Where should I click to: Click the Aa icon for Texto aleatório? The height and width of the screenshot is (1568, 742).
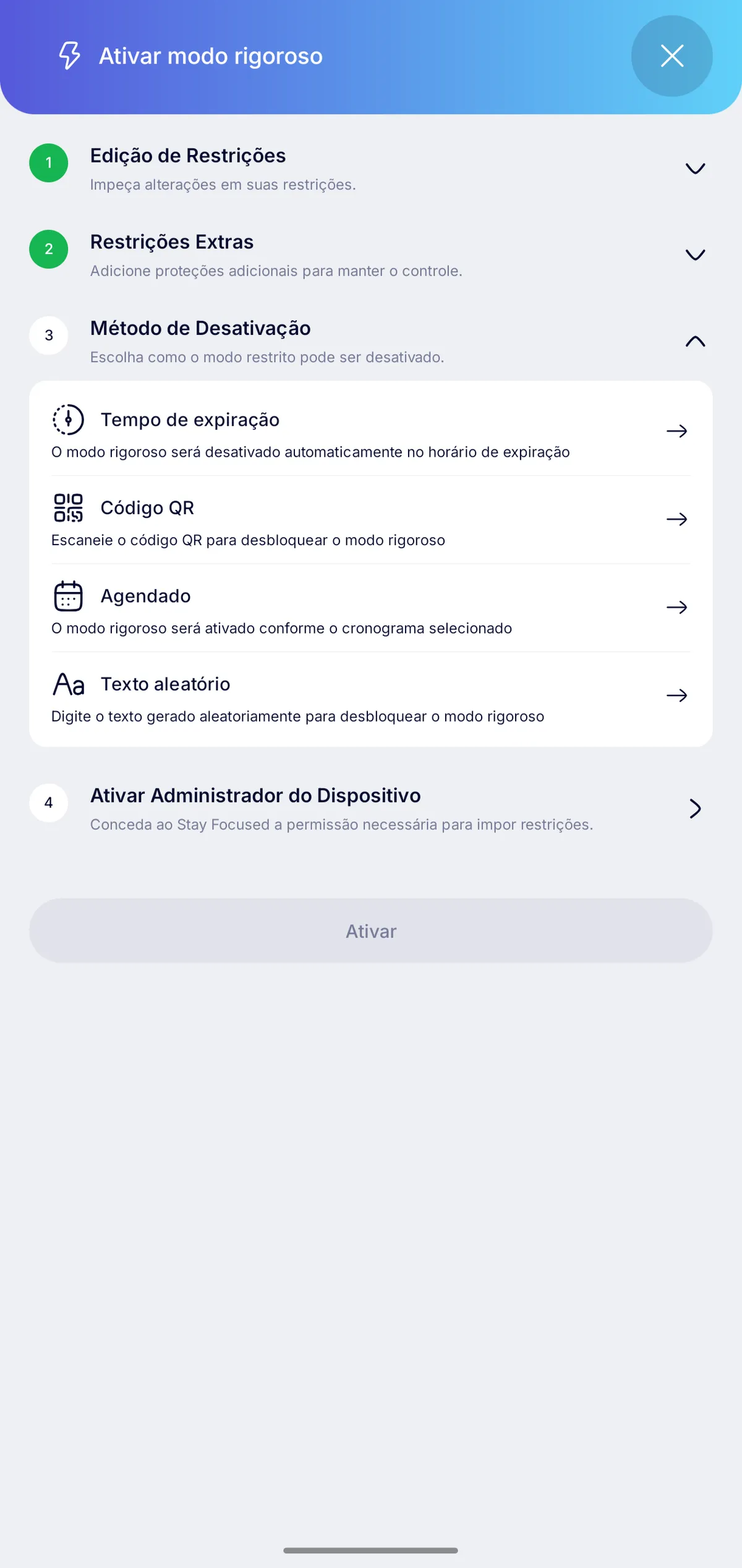click(68, 684)
